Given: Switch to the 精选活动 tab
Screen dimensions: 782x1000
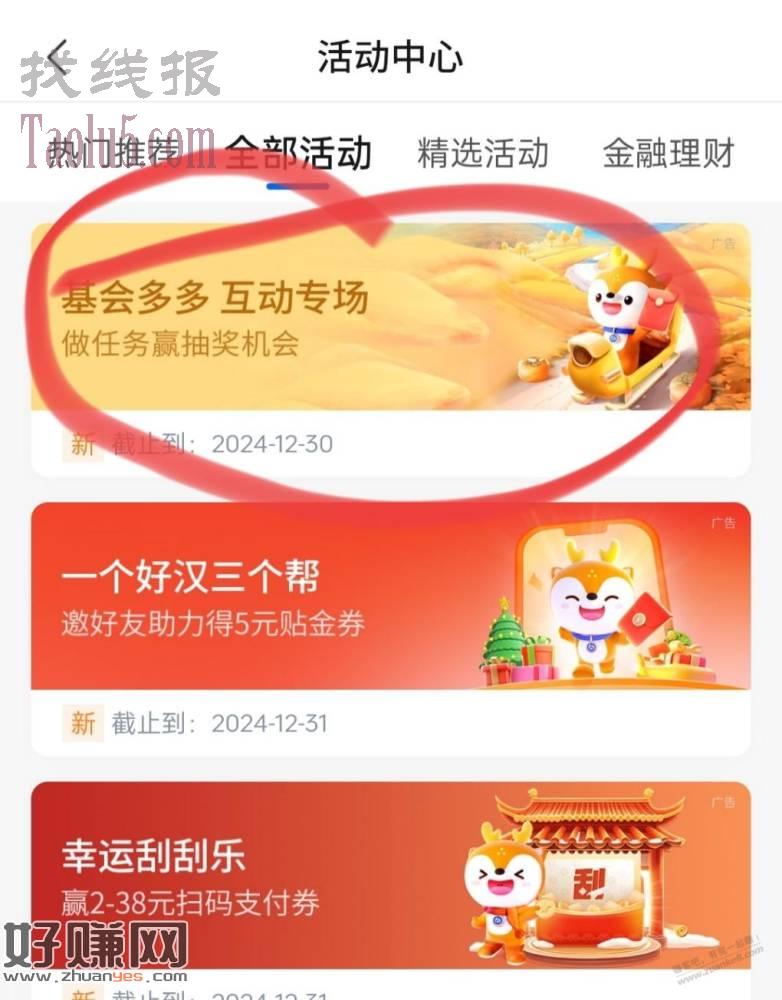Looking at the screenshot, I should point(483,153).
